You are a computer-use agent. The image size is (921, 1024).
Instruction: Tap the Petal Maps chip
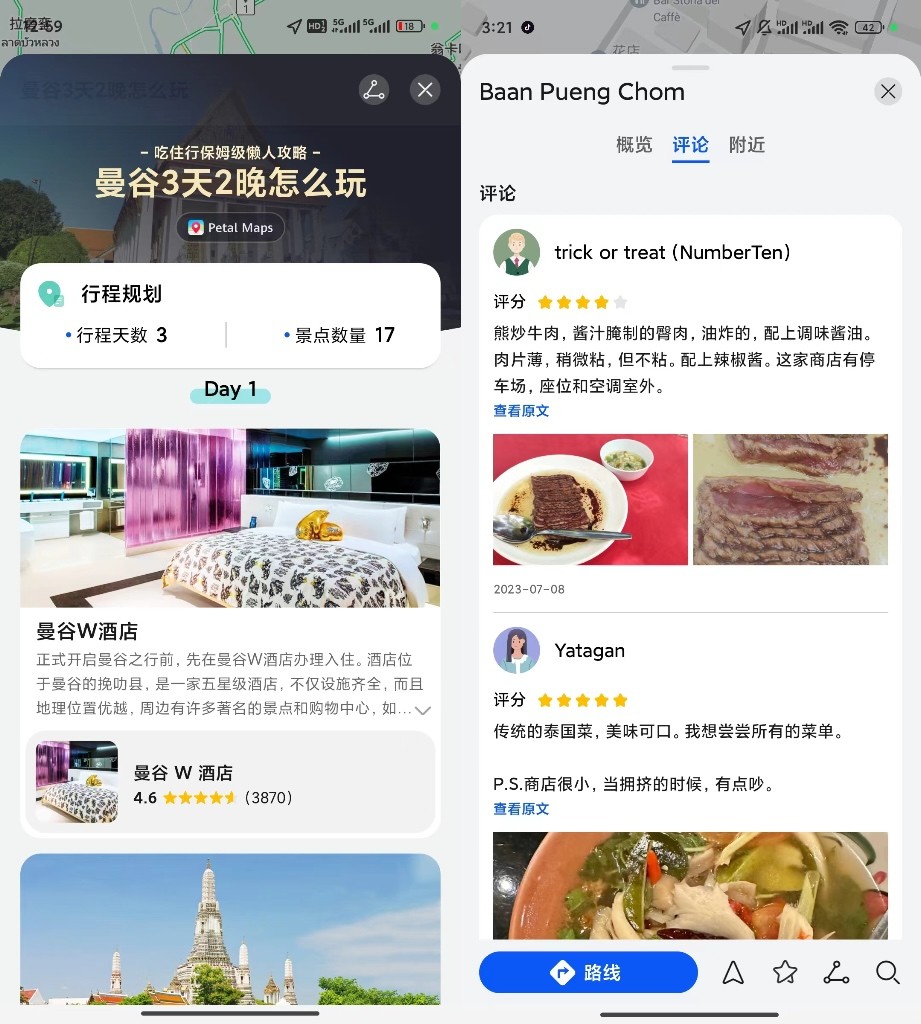pos(231,228)
